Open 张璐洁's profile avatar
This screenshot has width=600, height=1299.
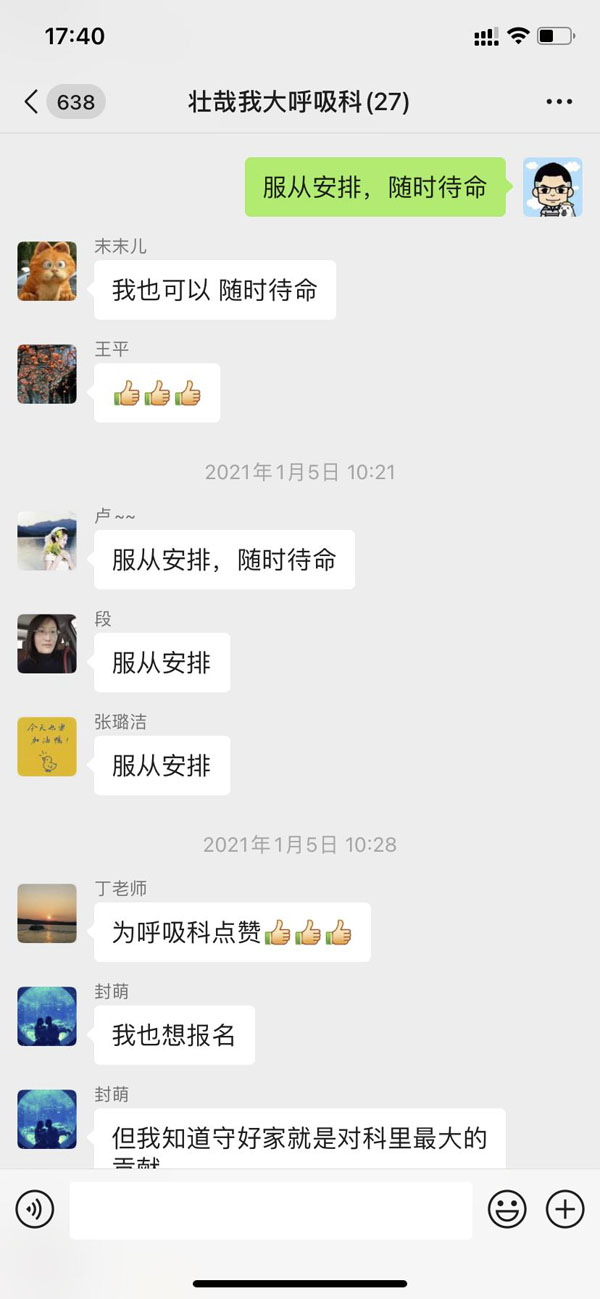point(47,747)
